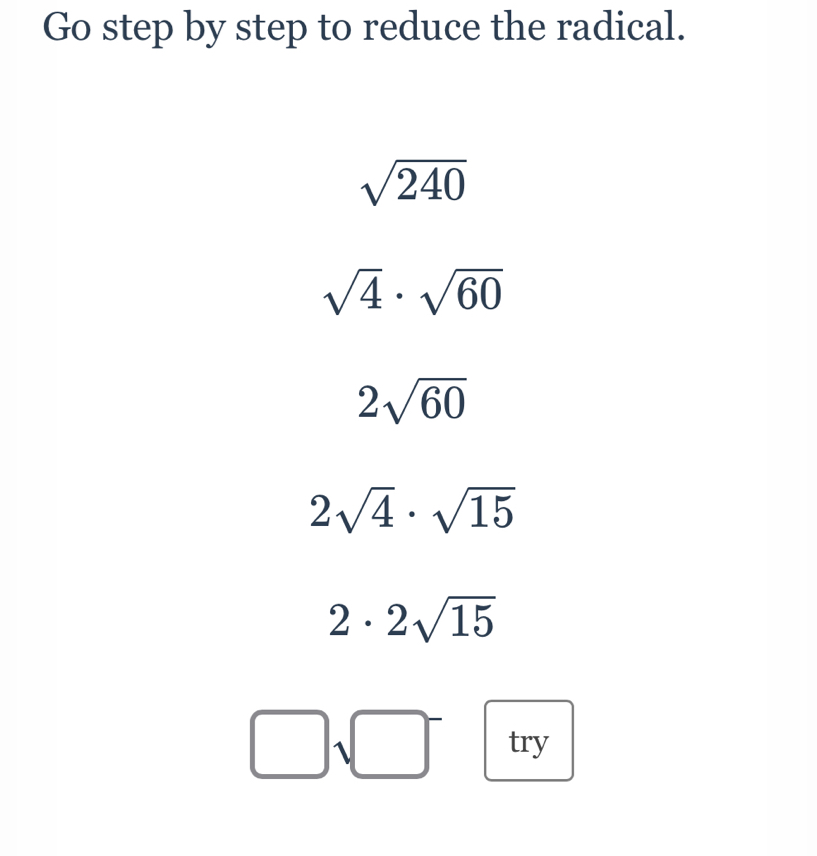Submit the answer with the try button
The image size is (817, 856).
tap(528, 741)
